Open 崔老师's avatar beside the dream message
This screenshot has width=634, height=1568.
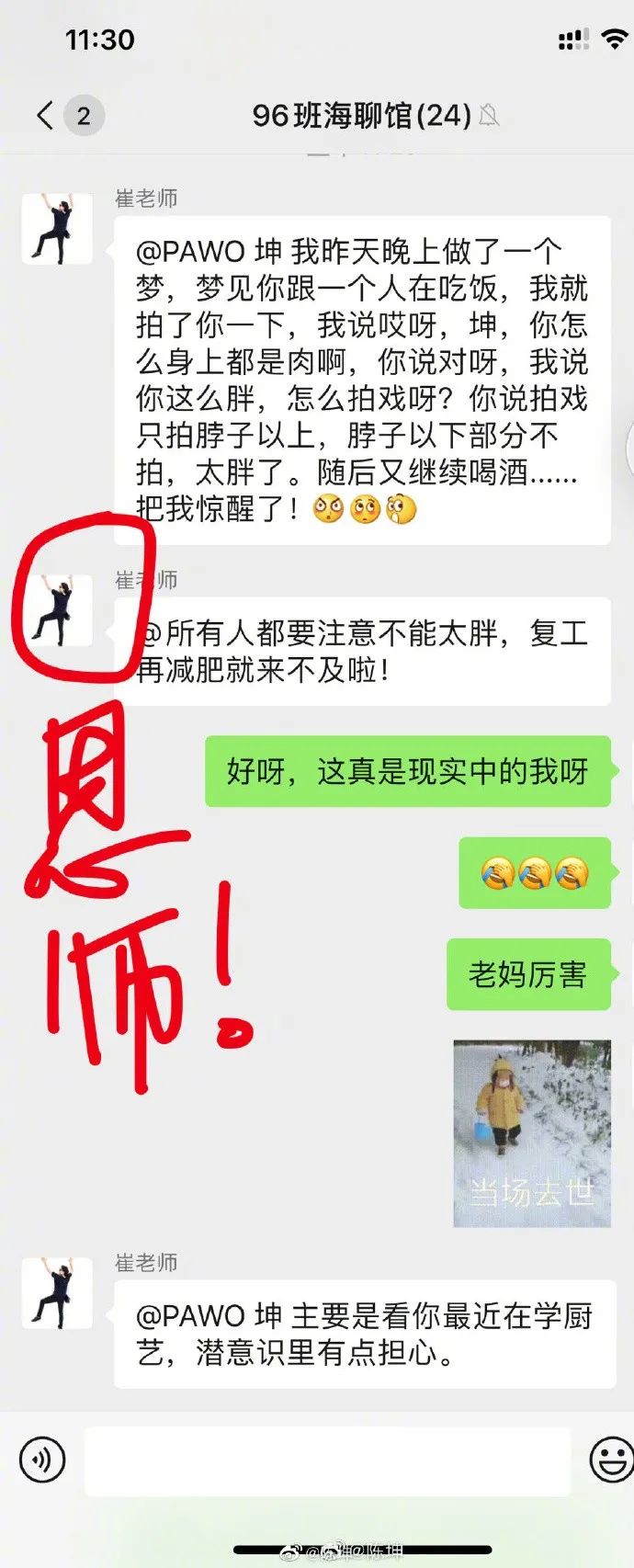57,229
